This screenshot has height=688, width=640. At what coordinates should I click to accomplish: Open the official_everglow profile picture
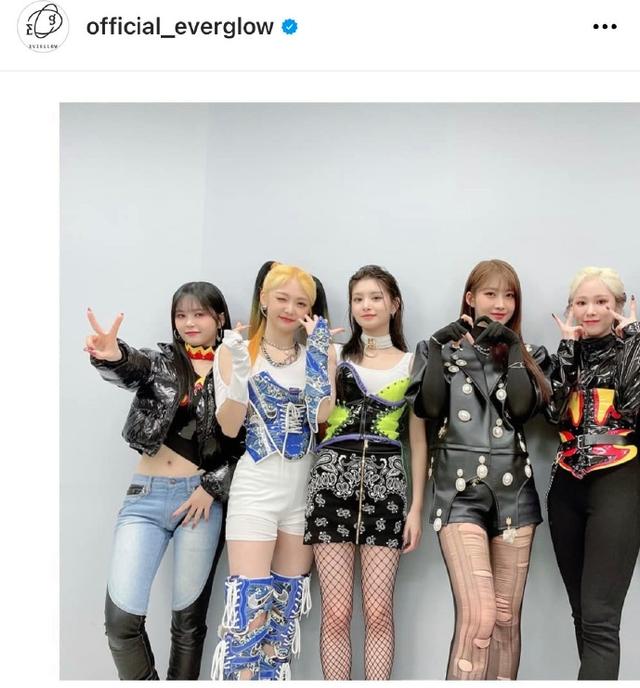click(x=43, y=27)
